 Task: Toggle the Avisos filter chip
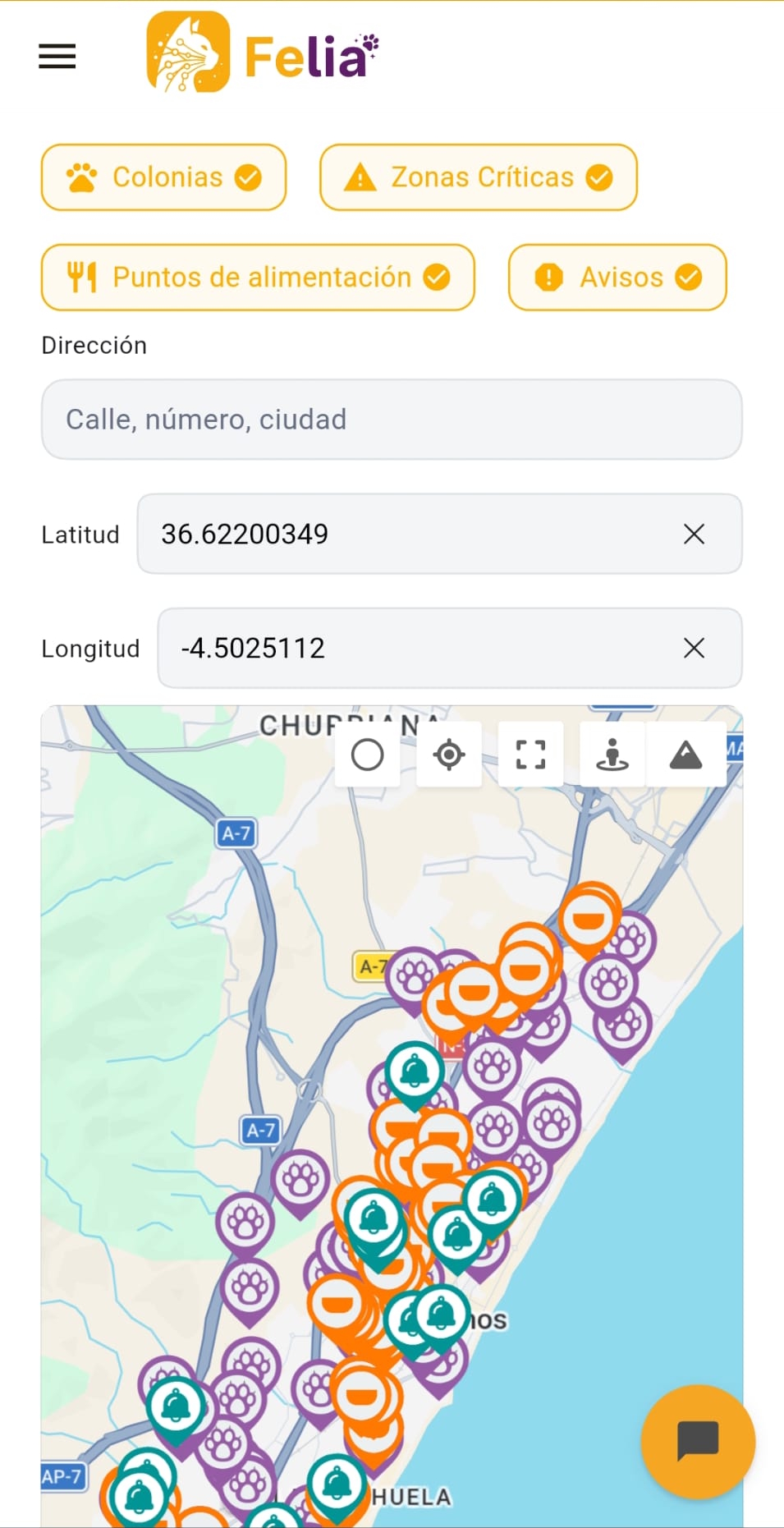click(x=617, y=278)
